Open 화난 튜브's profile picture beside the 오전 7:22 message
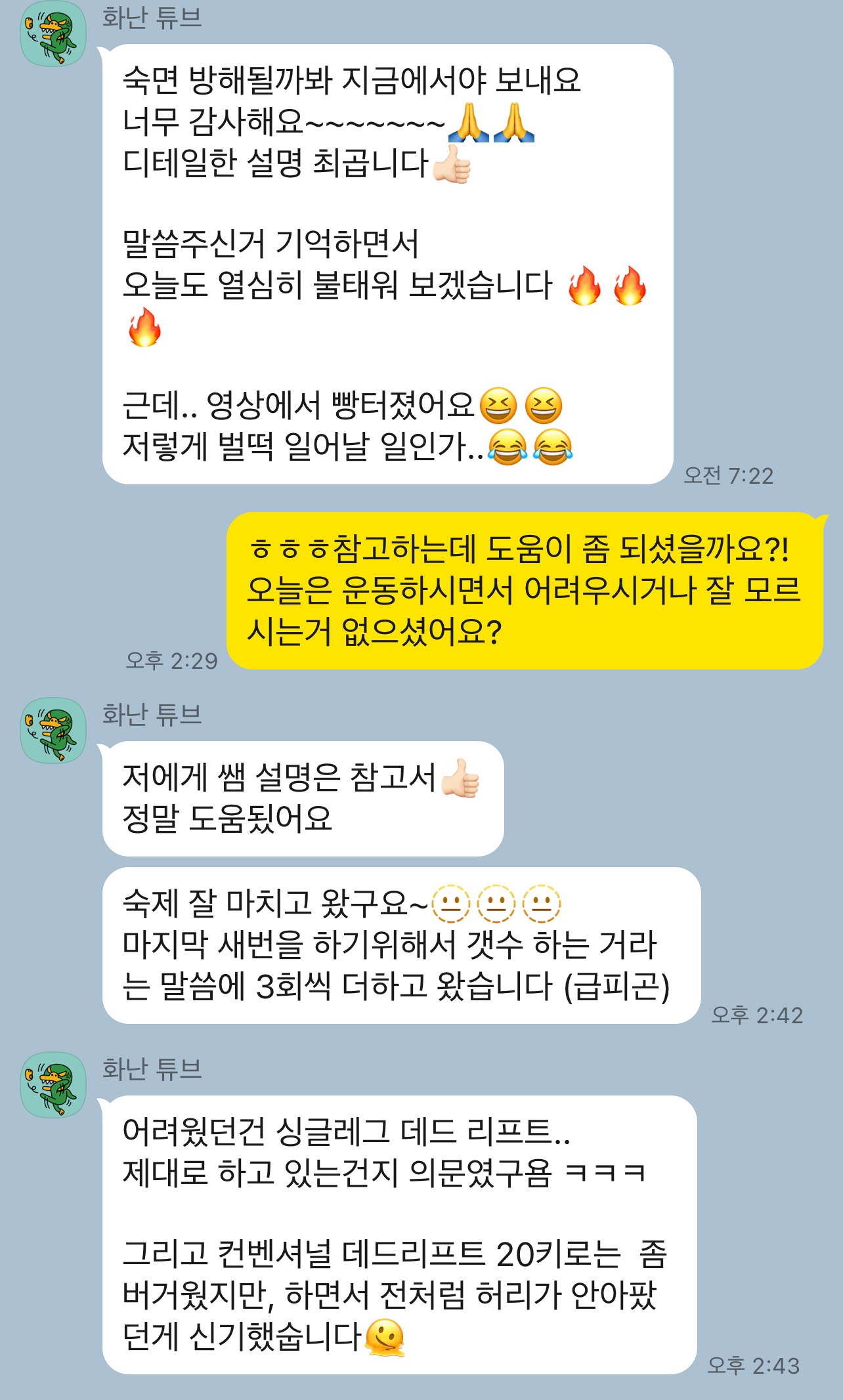Viewport: 843px width, 1400px height. point(53,34)
